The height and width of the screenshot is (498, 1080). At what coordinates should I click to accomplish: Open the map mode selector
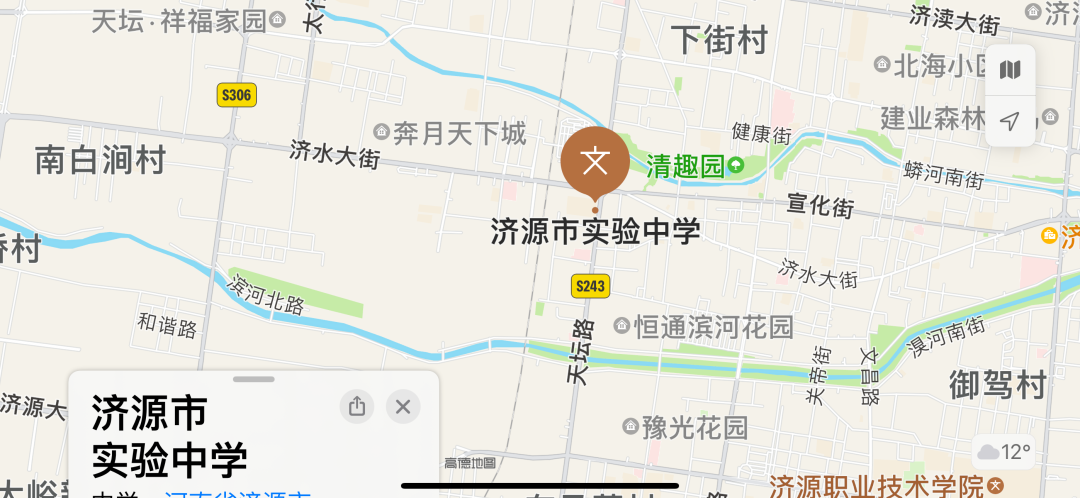point(1010,70)
